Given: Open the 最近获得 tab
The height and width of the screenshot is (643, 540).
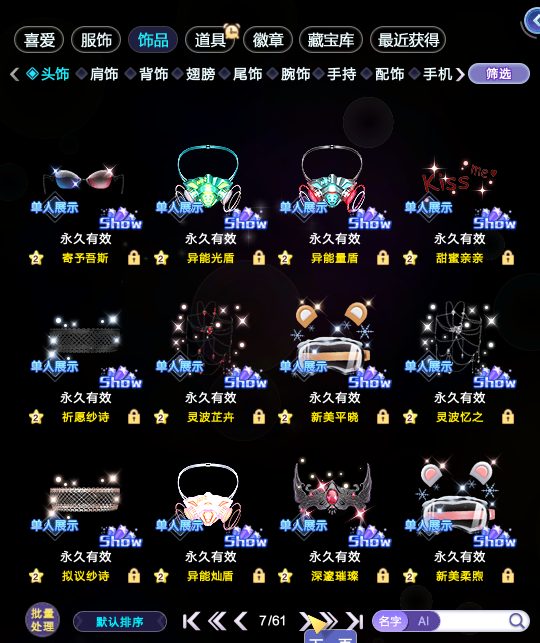Looking at the screenshot, I should (408, 40).
